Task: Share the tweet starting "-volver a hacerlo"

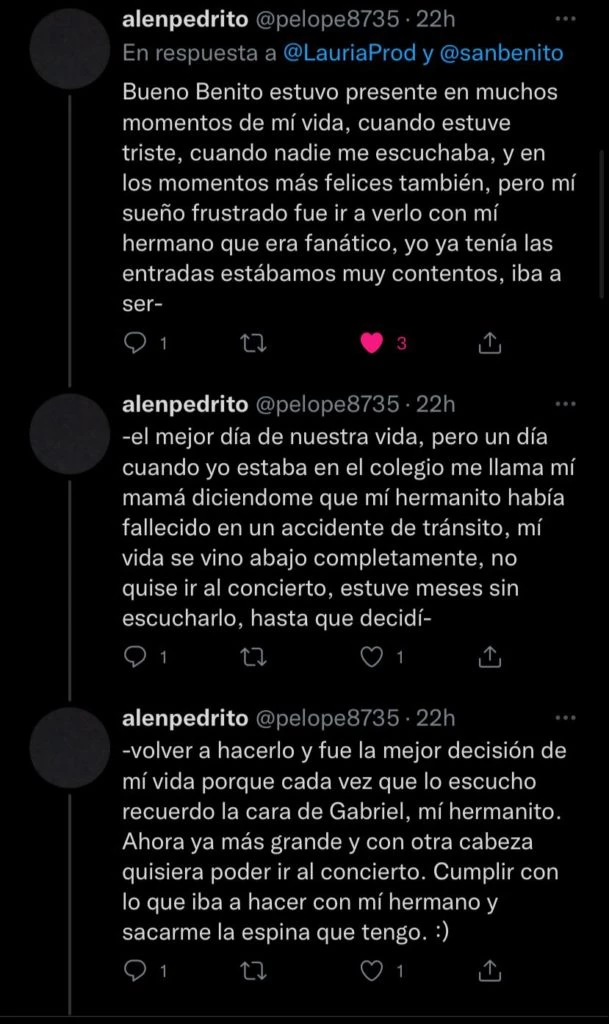Action: point(489,970)
